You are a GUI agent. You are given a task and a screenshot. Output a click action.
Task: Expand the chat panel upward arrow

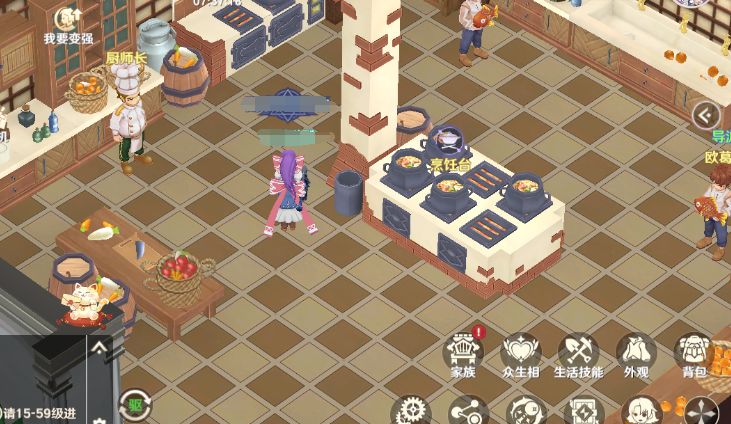click(x=99, y=348)
